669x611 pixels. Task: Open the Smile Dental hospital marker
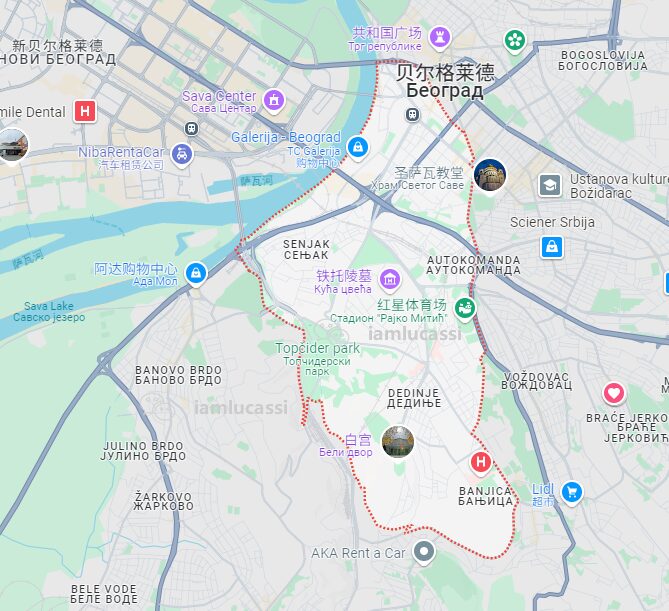86,111
